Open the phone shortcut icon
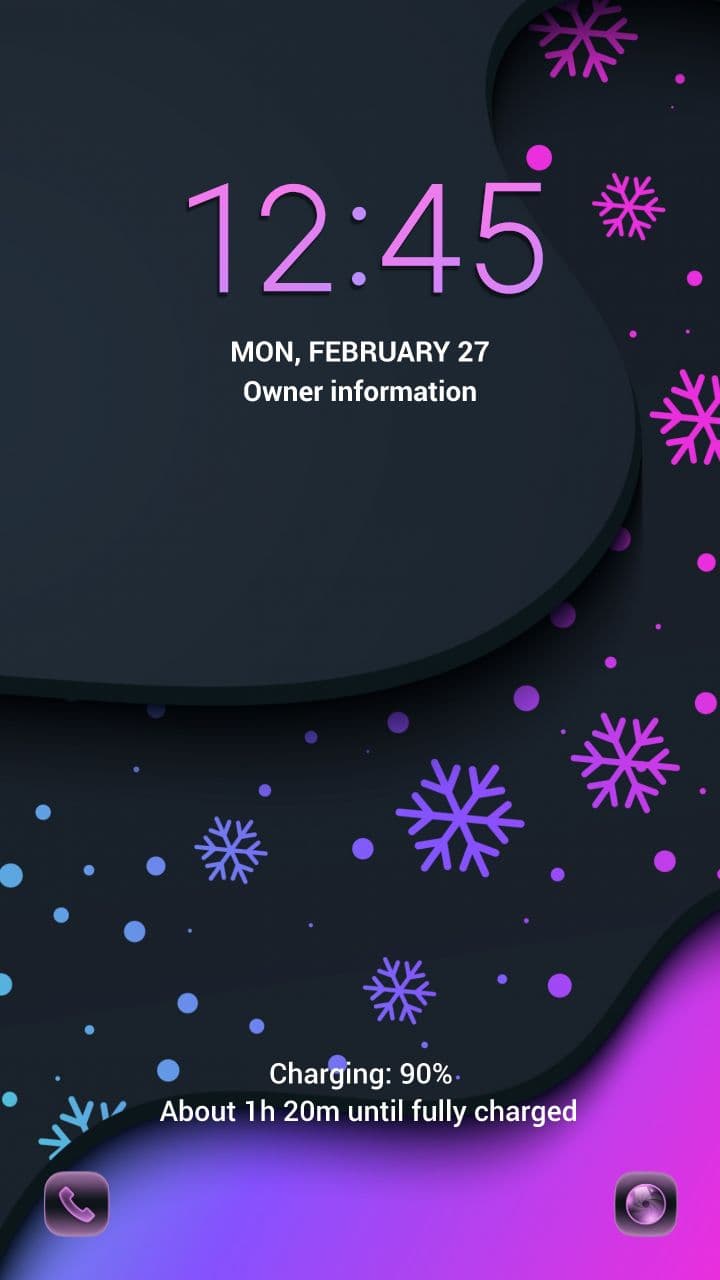This screenshot has height=1280, width=720. [x=76, y=1203]
